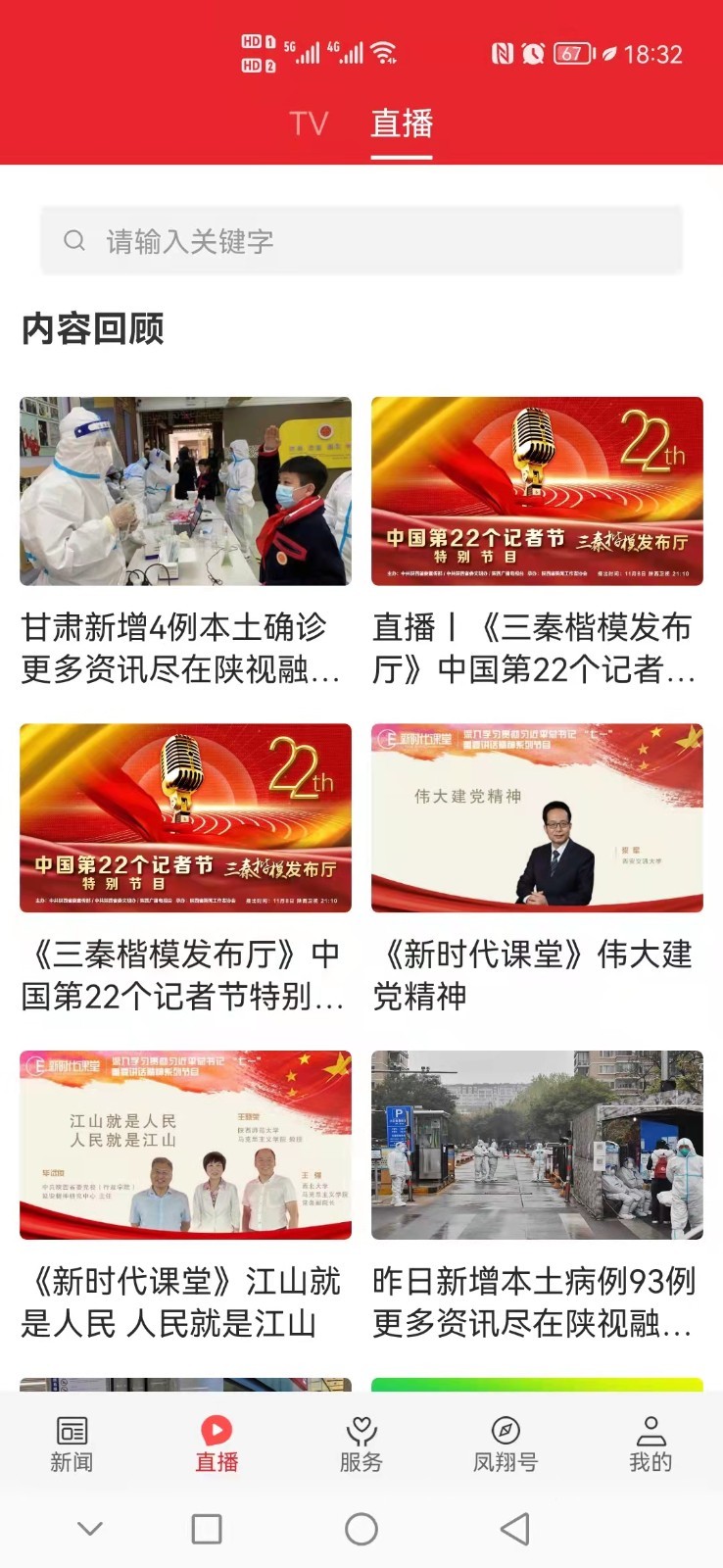
Task: Go to the 我的 profile tab
Action: click(651, 1444)
